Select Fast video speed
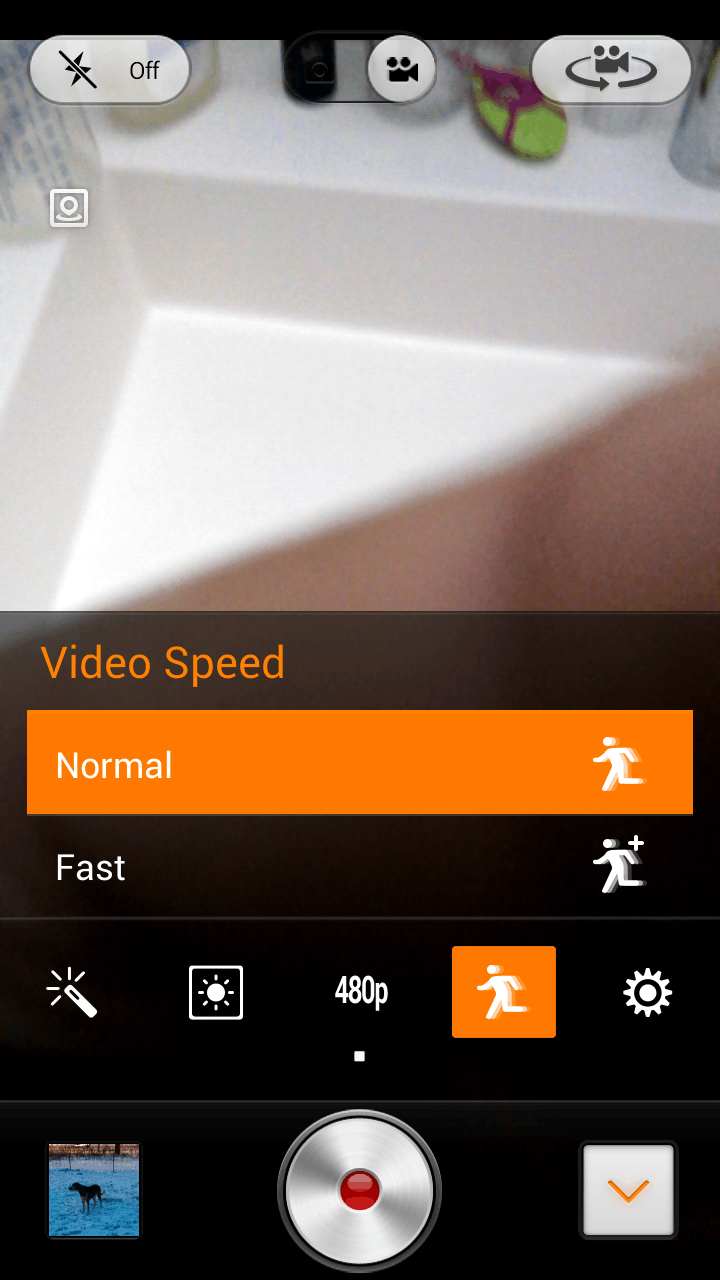The width and height of the screenshot is (720, 1280). (360, 867)
